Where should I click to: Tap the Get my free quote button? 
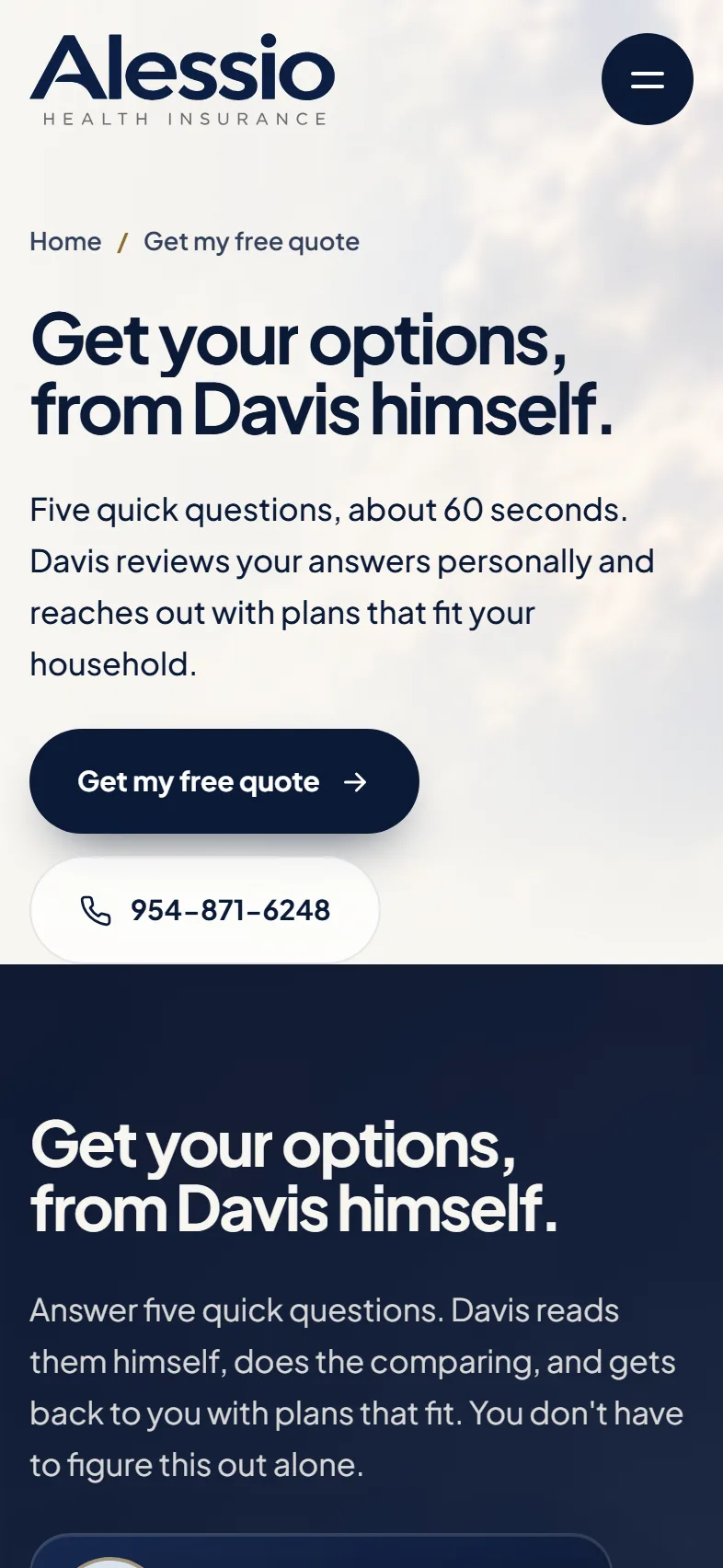[x=224, y=781]
